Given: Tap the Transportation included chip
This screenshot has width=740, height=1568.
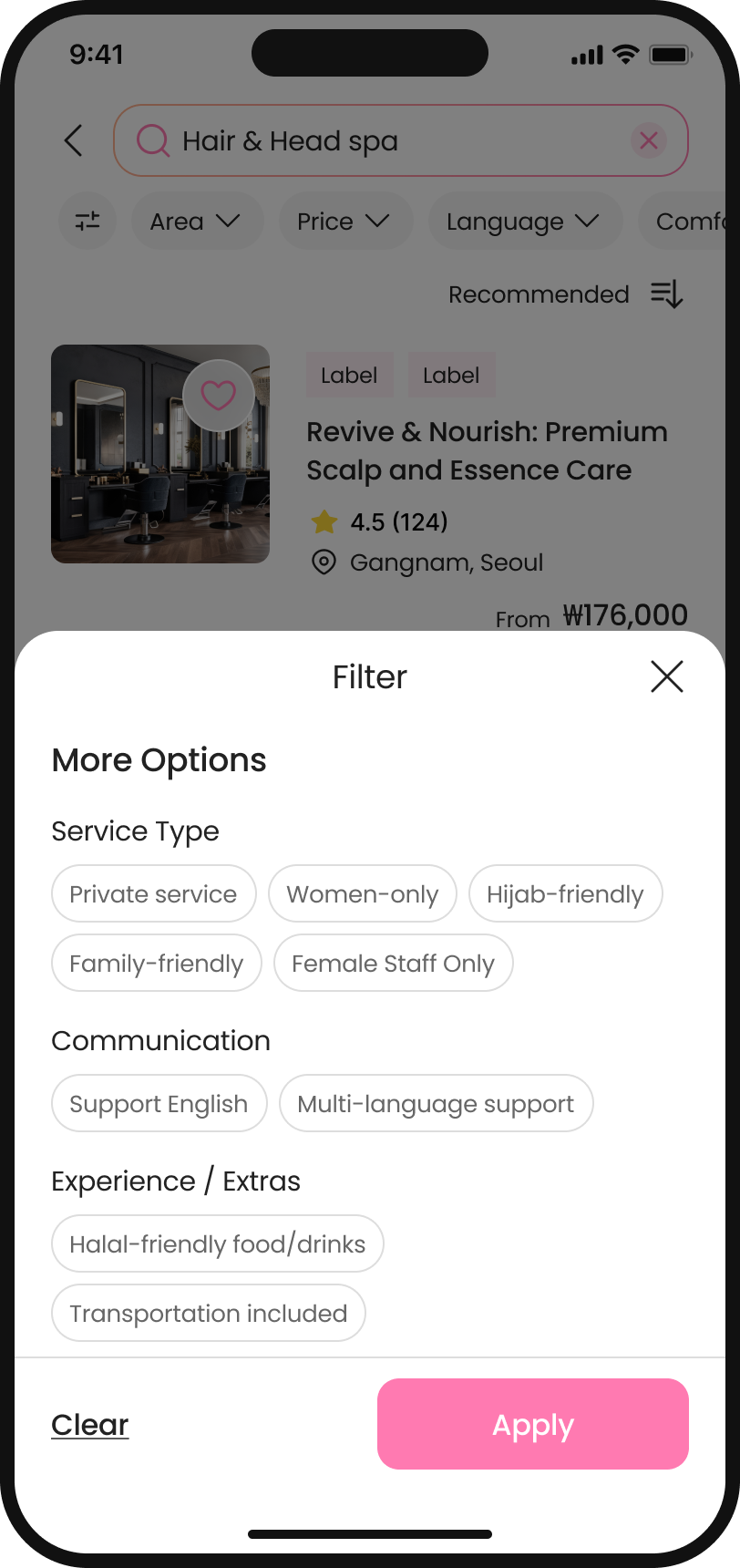Looking at the screenshot, I should point(208,1313).
